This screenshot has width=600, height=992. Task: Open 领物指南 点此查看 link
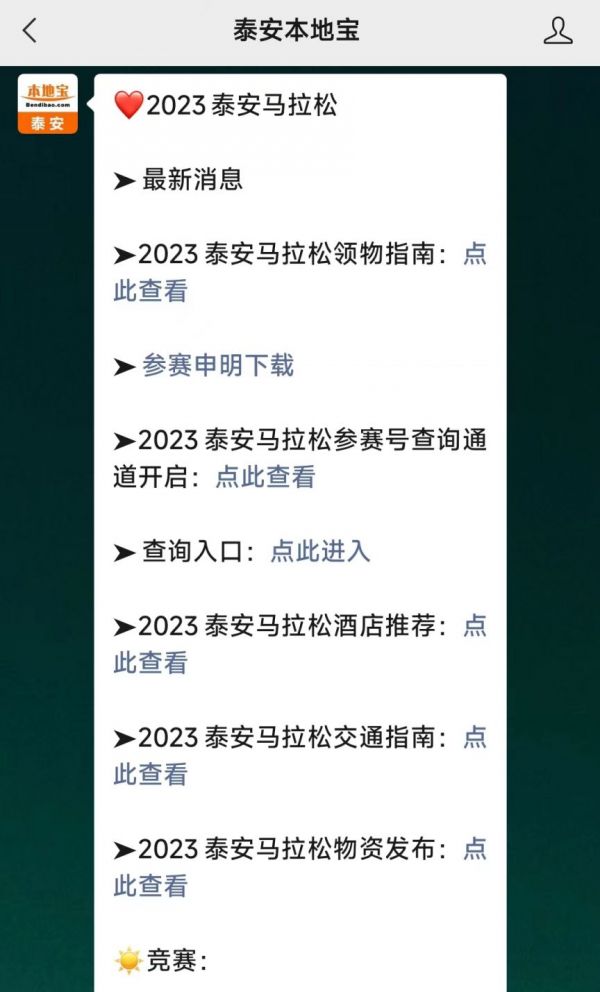tap(151, 291)
